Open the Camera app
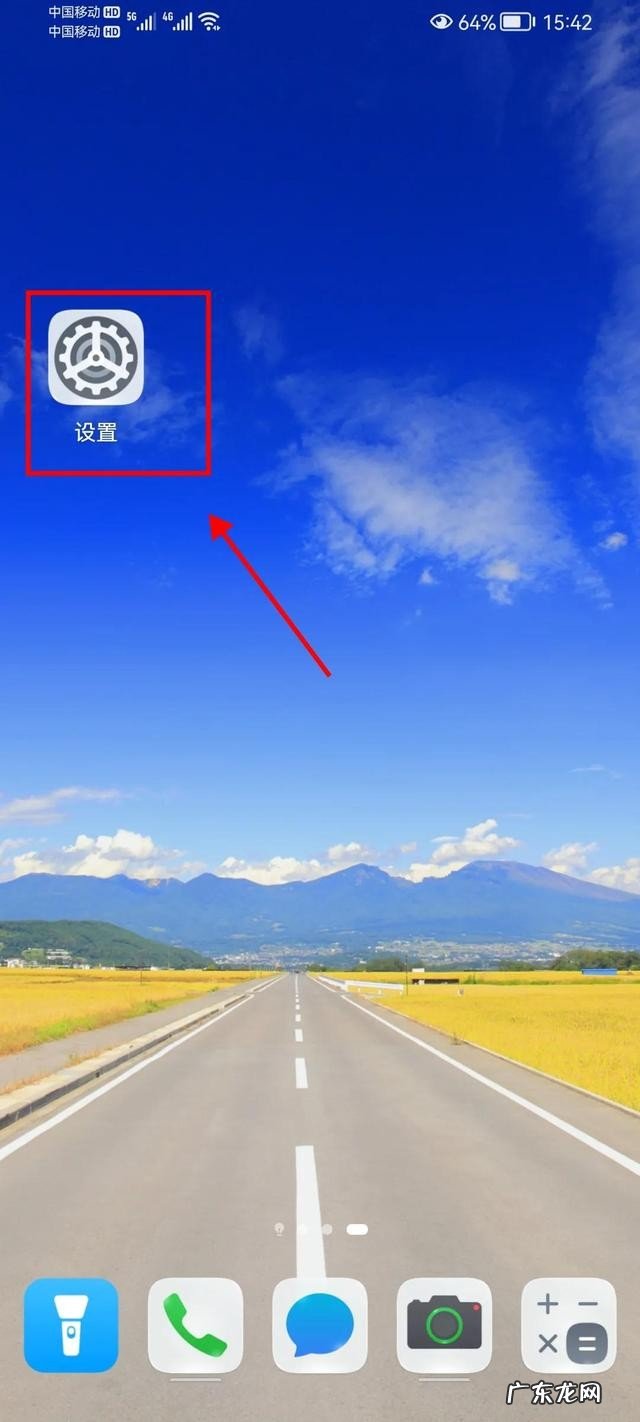 pos(444,1325)
